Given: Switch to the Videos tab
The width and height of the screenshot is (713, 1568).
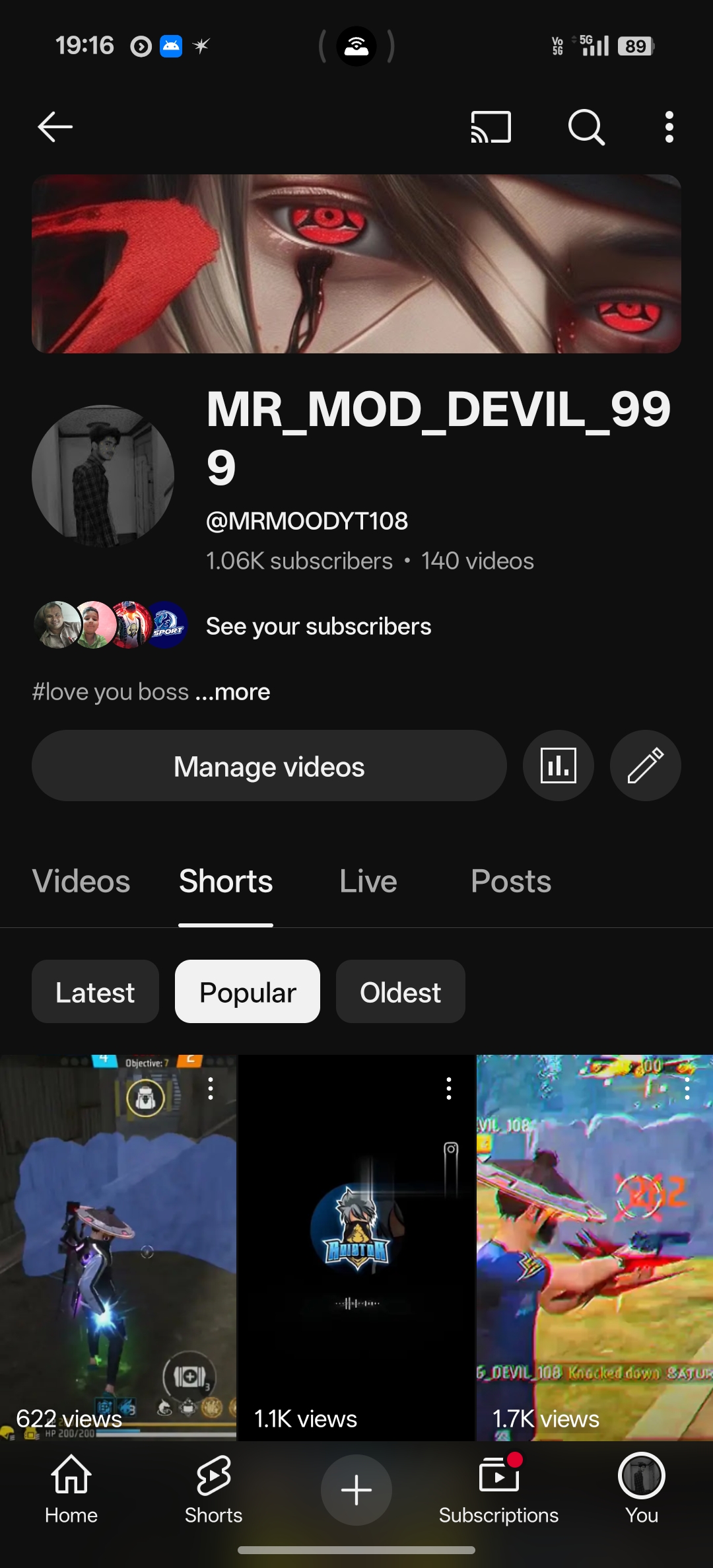Looking at the screenshot, I should point(81,882).
